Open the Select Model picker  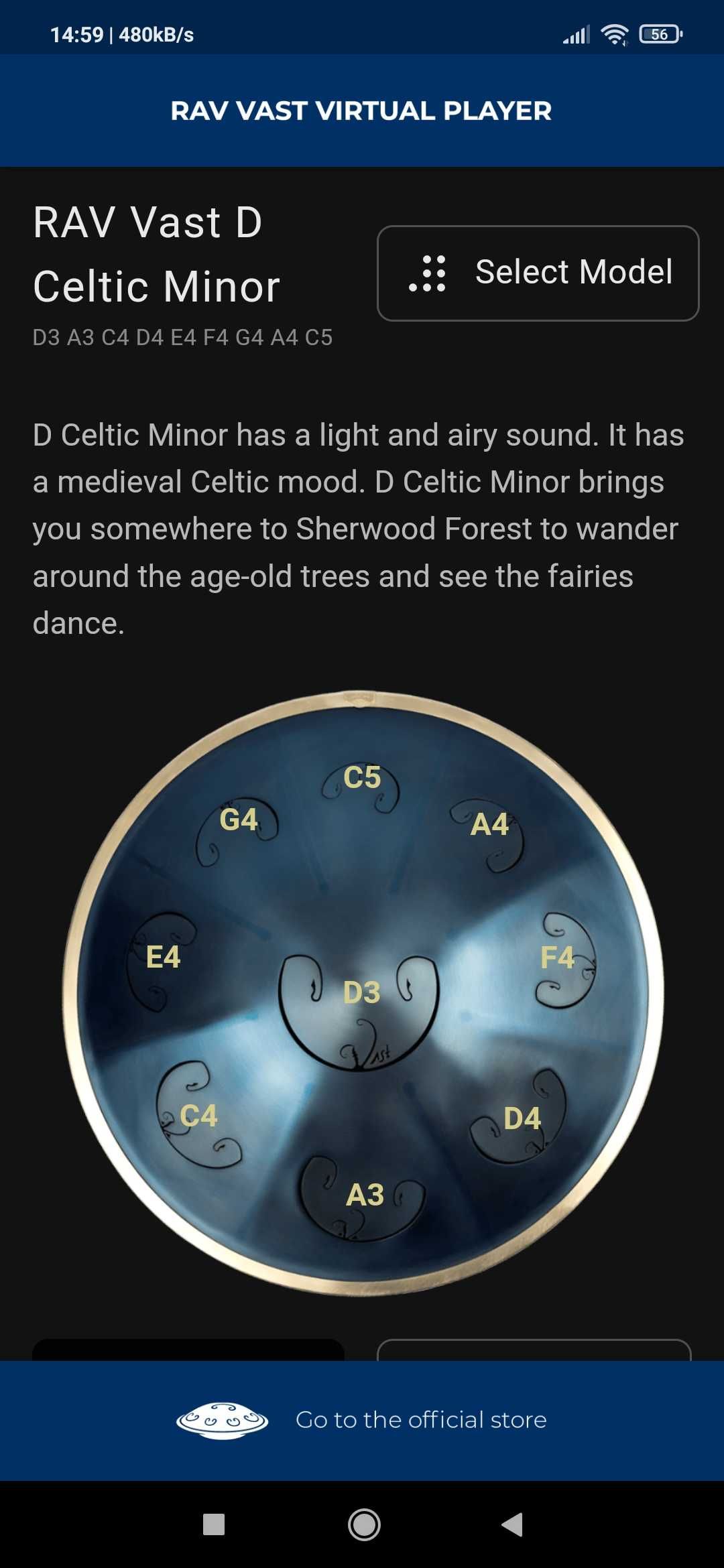coord(538,273)
